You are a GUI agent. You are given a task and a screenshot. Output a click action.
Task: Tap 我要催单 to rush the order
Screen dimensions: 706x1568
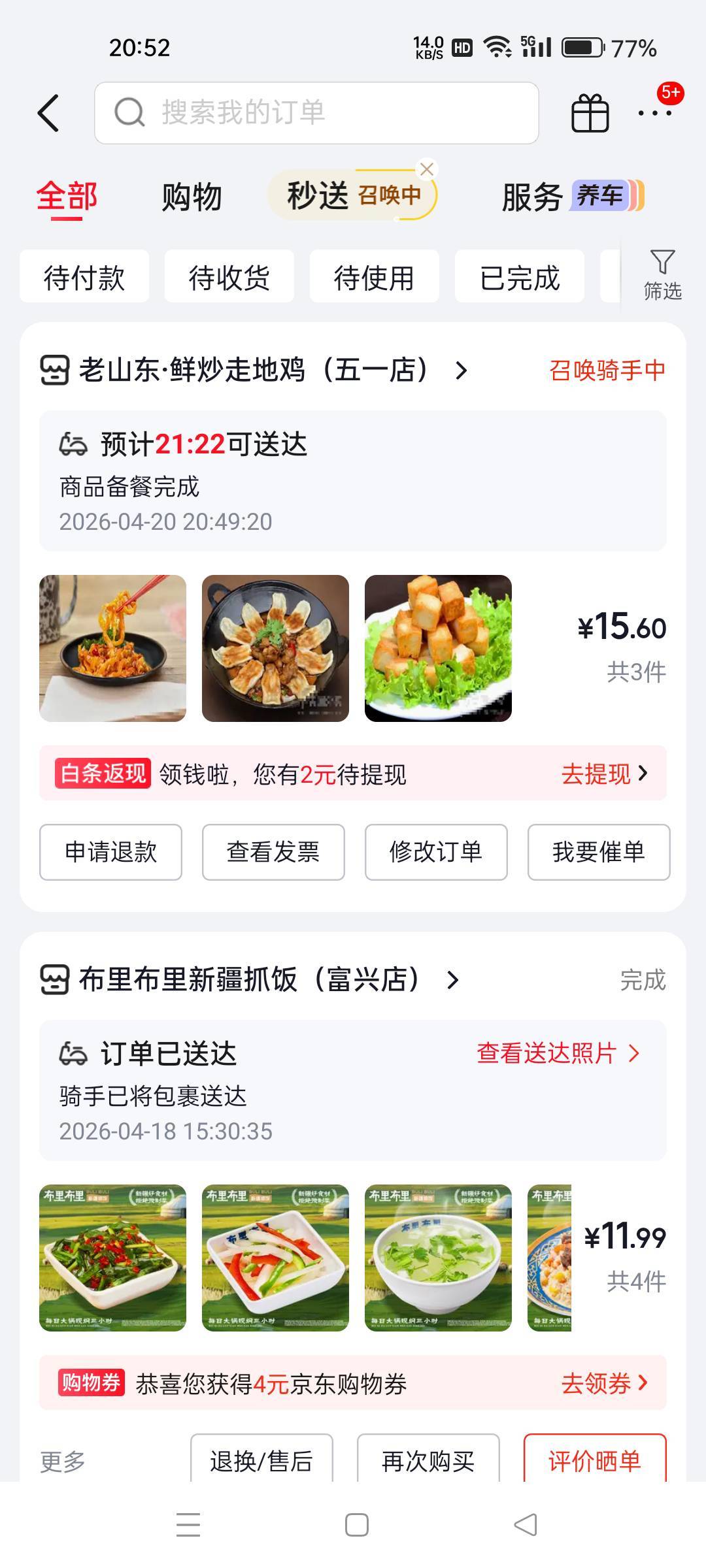click(x=599, y=852)
